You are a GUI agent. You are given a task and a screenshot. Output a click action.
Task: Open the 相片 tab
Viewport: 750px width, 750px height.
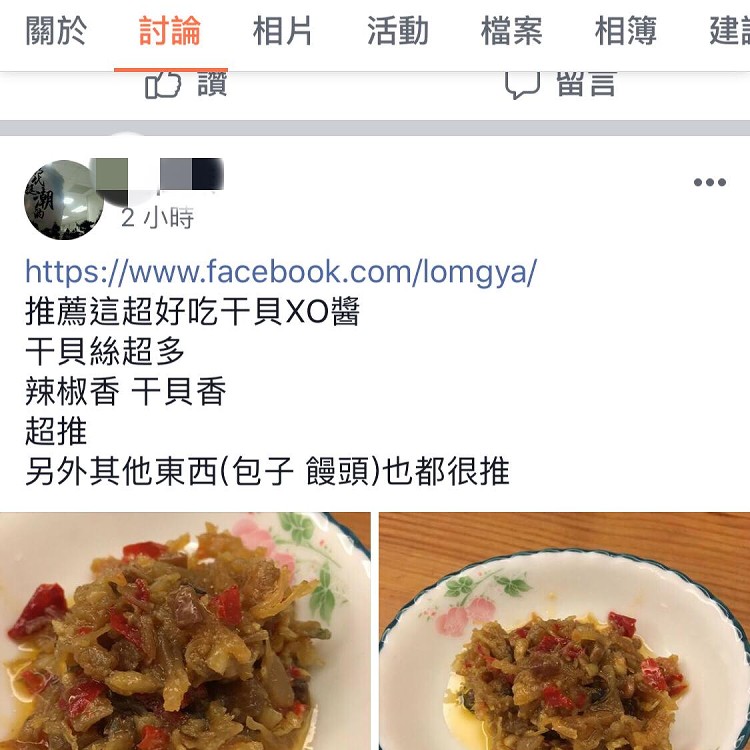point(283,32)
